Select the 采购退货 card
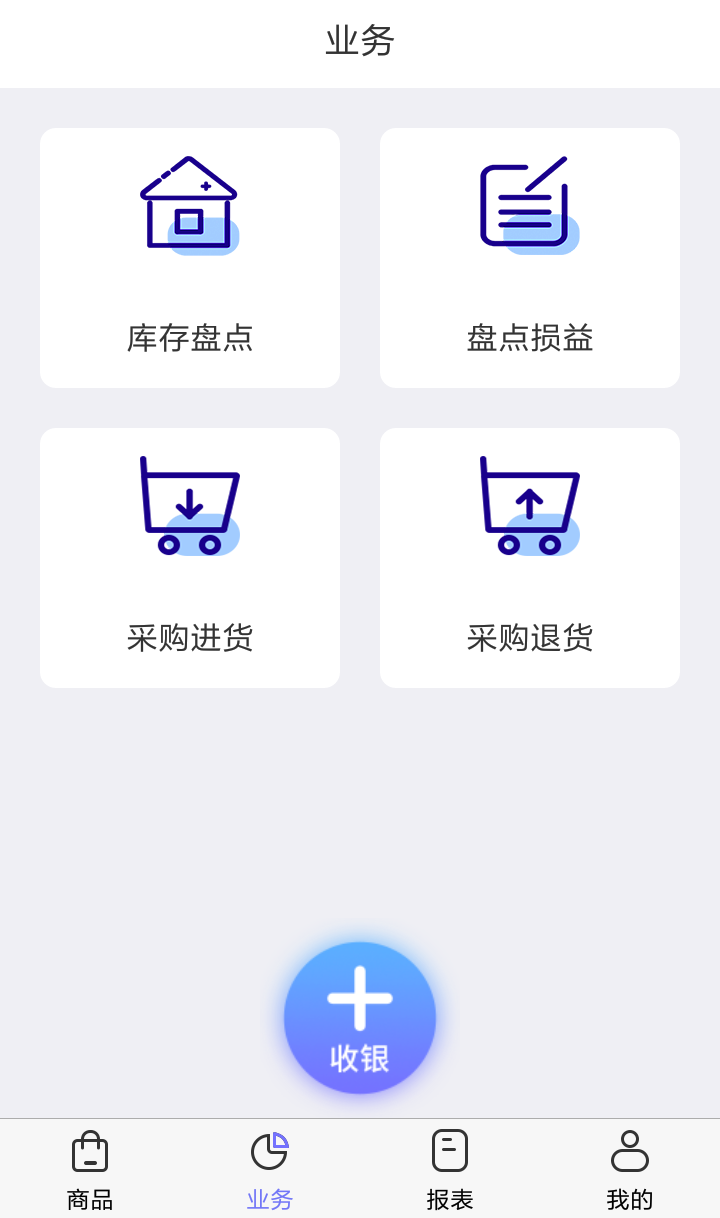The width and height of the screenshot is (720, 1218). pyautogui.click(x=530, y=558)
